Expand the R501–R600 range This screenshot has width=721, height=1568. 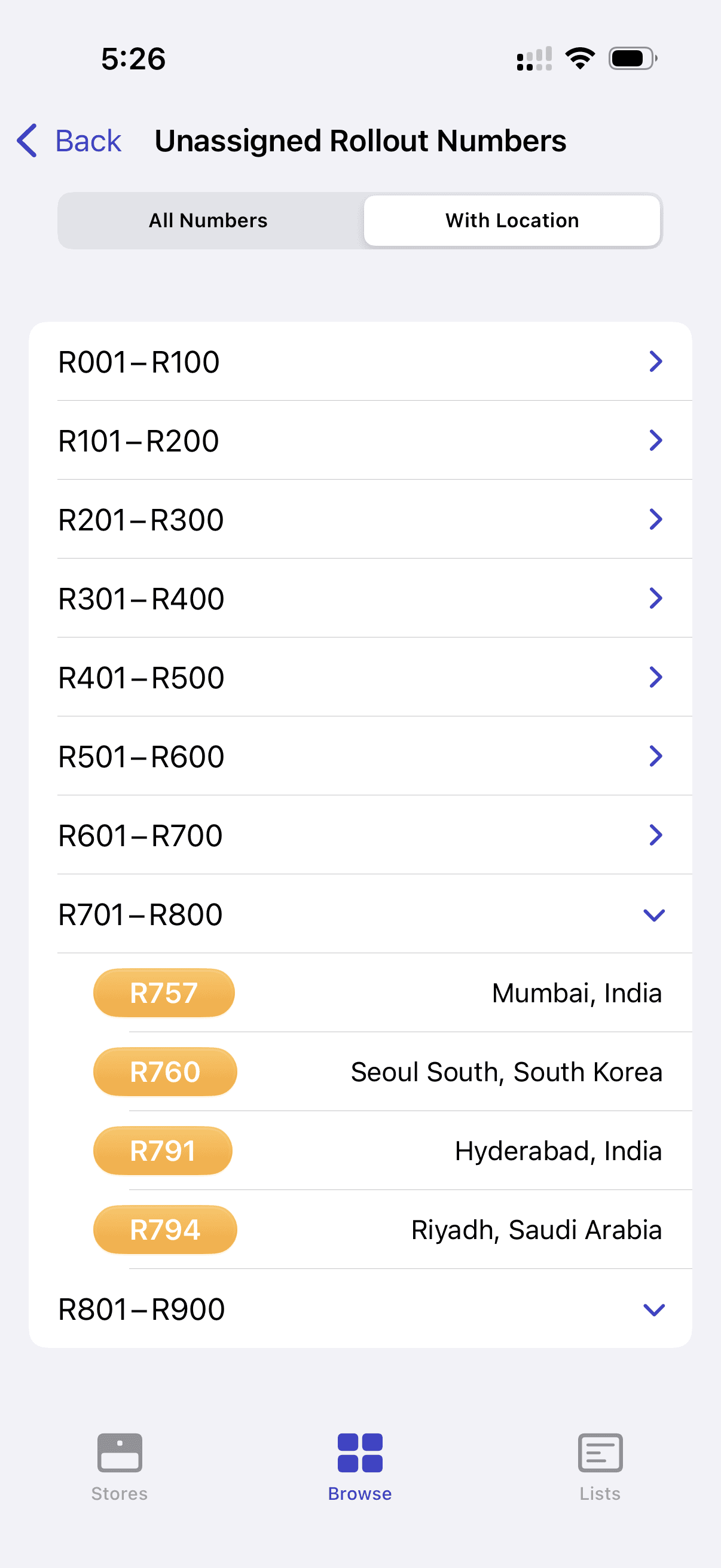[x=360, y=756]
